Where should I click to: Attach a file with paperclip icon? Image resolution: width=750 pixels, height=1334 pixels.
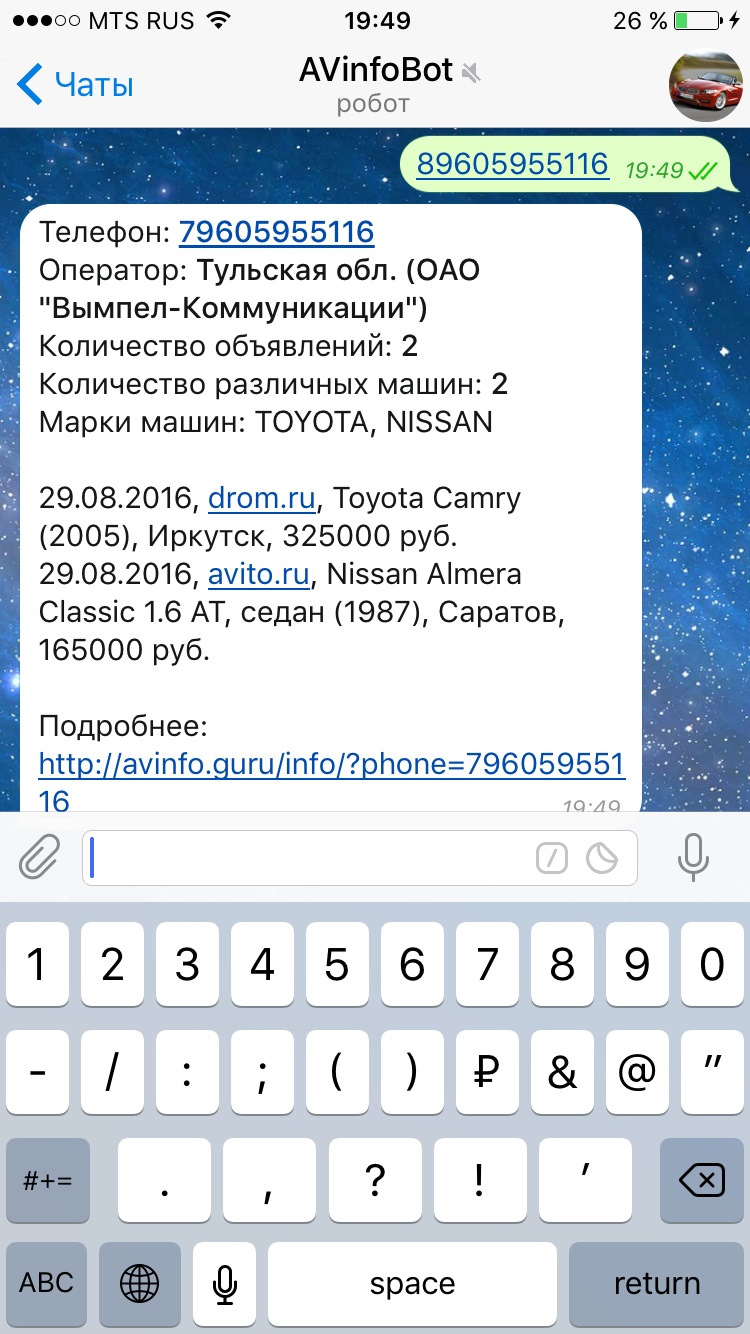40,857
